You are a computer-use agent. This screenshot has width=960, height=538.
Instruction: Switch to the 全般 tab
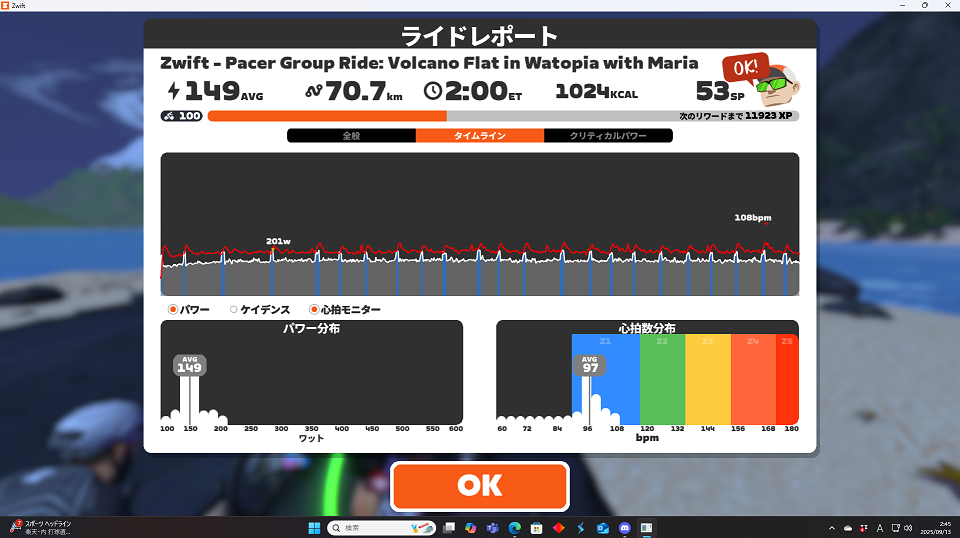point(351,135)
